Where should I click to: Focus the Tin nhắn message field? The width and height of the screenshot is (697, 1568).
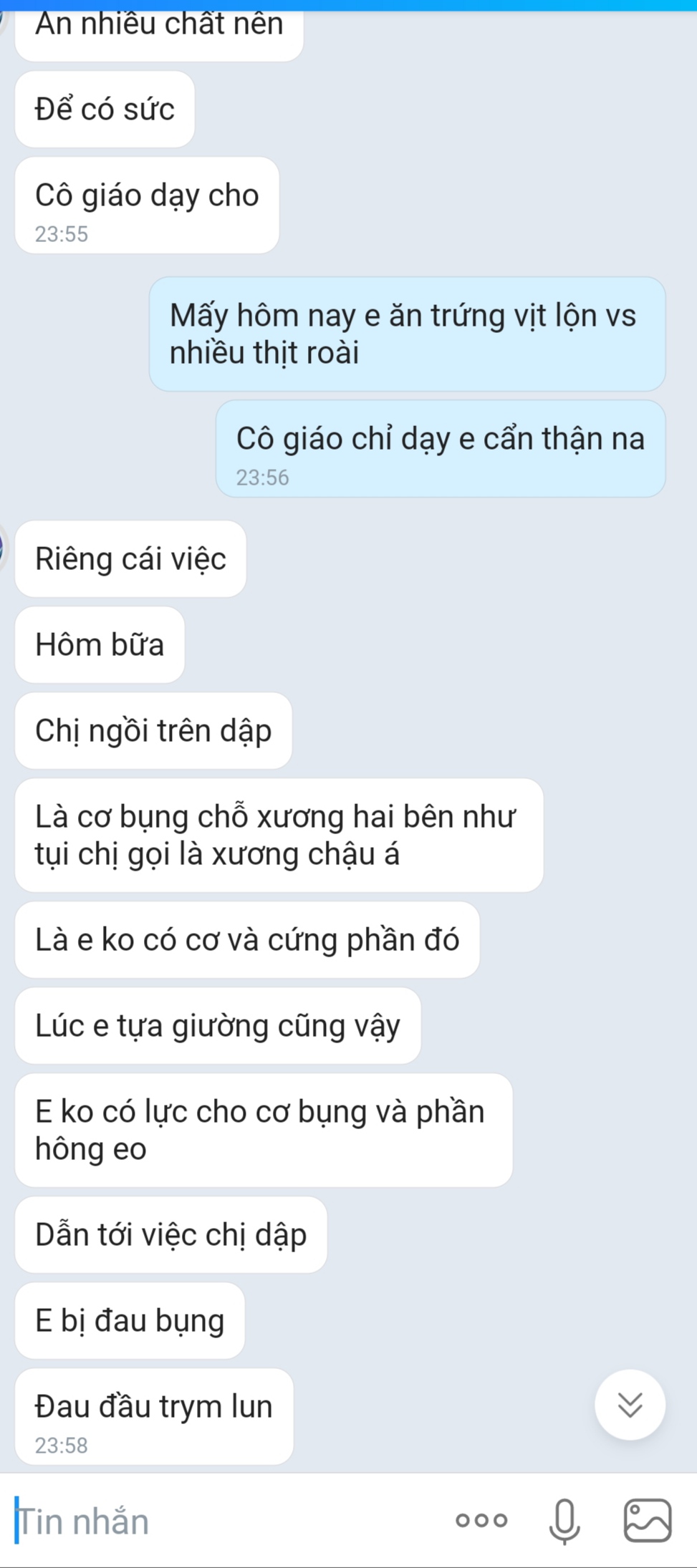tap(215, 1521)
